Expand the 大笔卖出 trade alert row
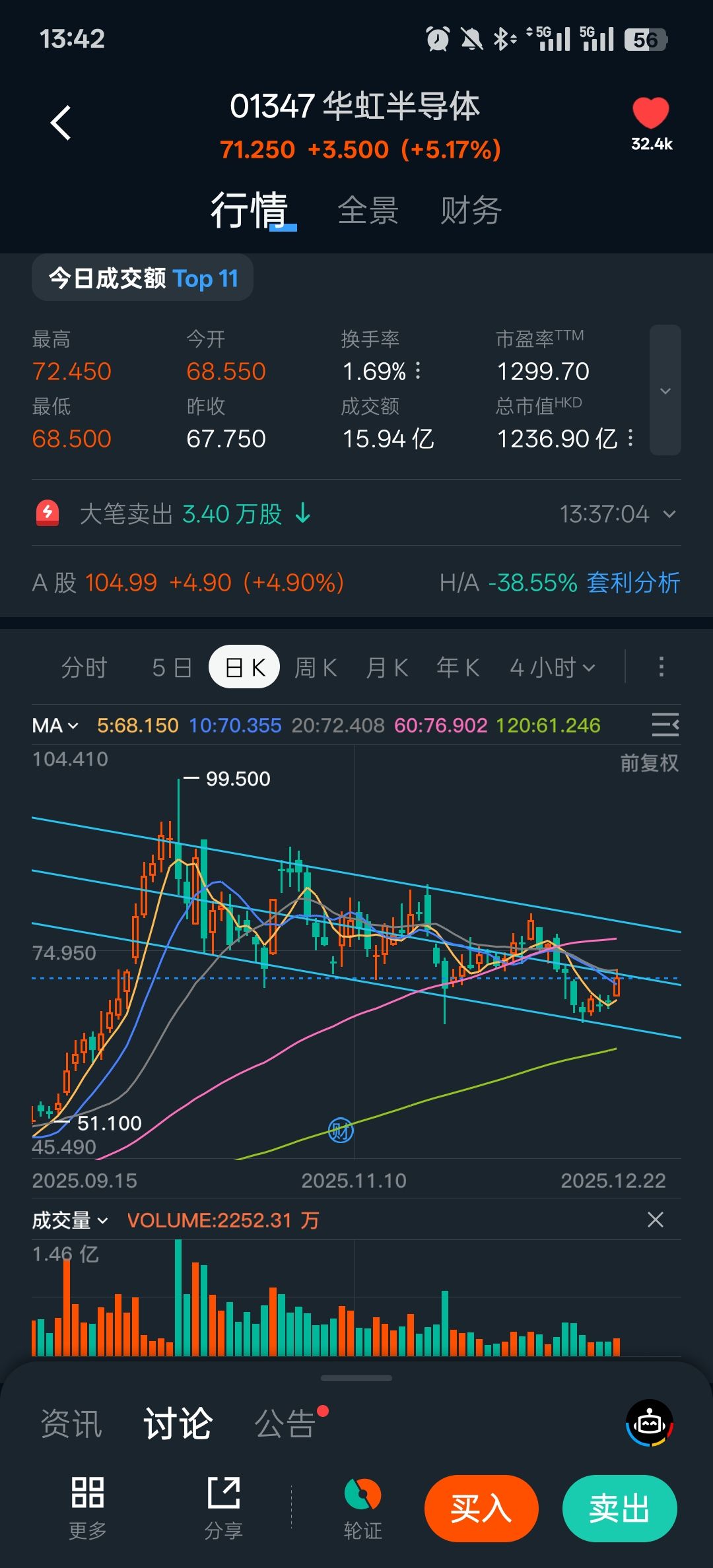This screenshot has width=713, height=1568. (x=669, y=514)
